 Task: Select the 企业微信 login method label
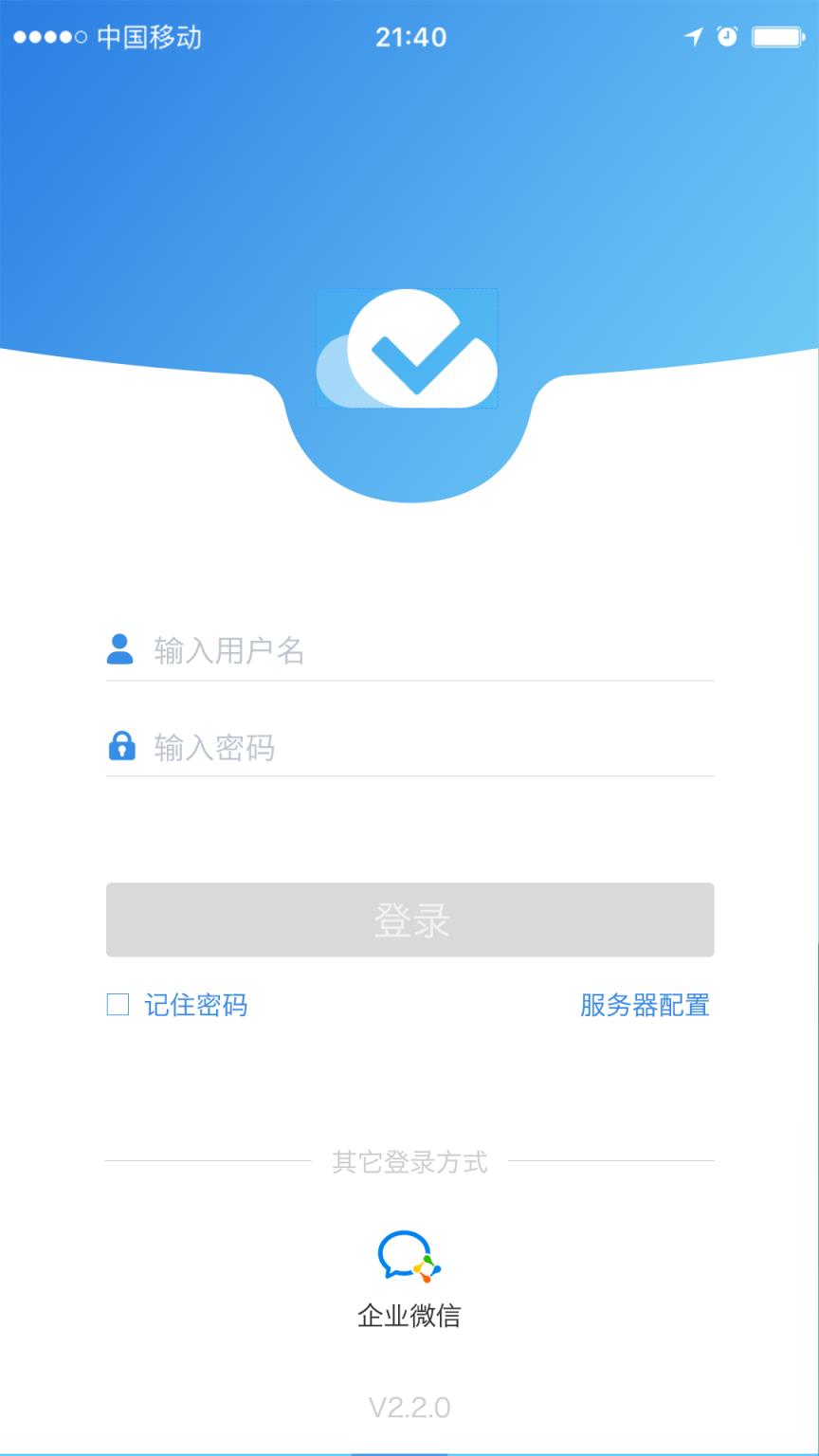[408, 1317]
